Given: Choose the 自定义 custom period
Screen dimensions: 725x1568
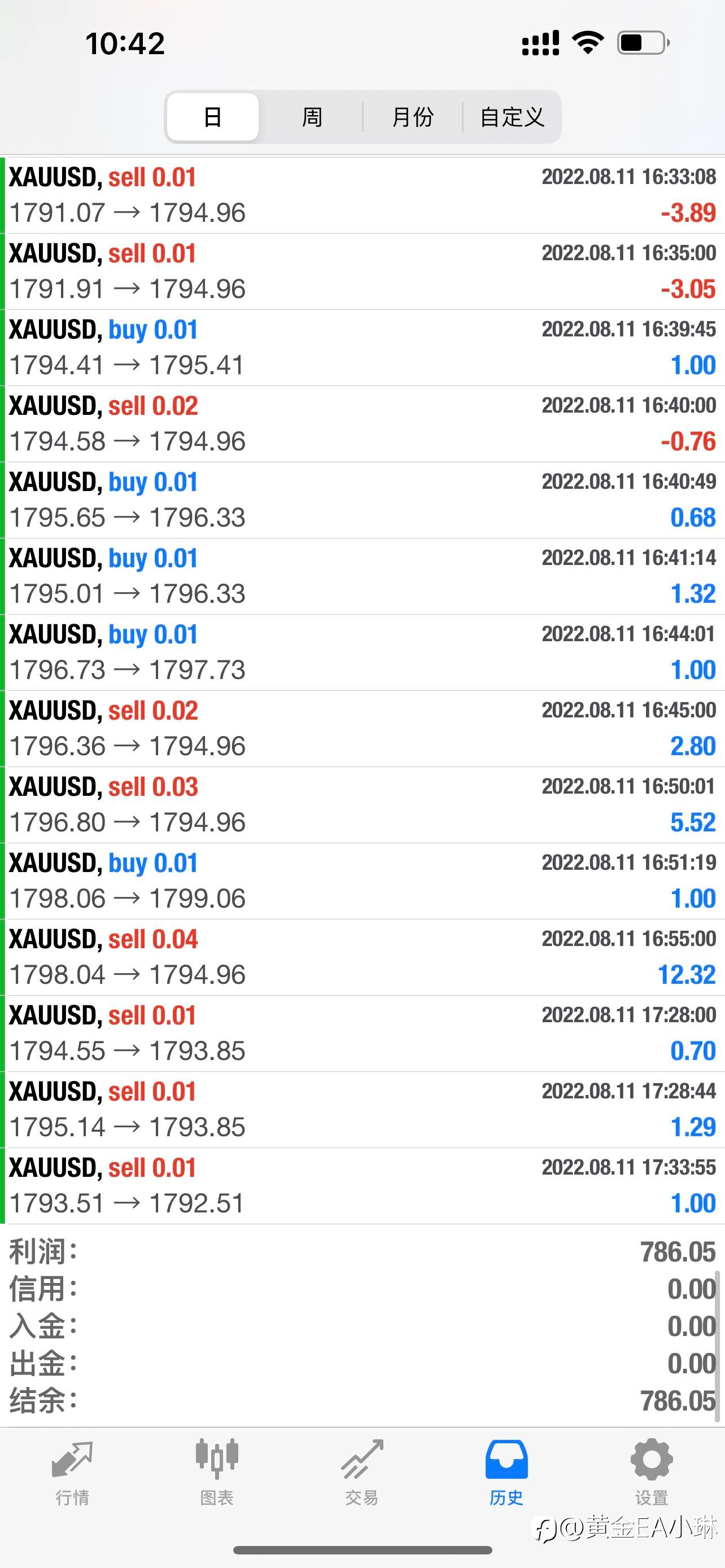Looking at the screenshot, I should tap(512, 117).
